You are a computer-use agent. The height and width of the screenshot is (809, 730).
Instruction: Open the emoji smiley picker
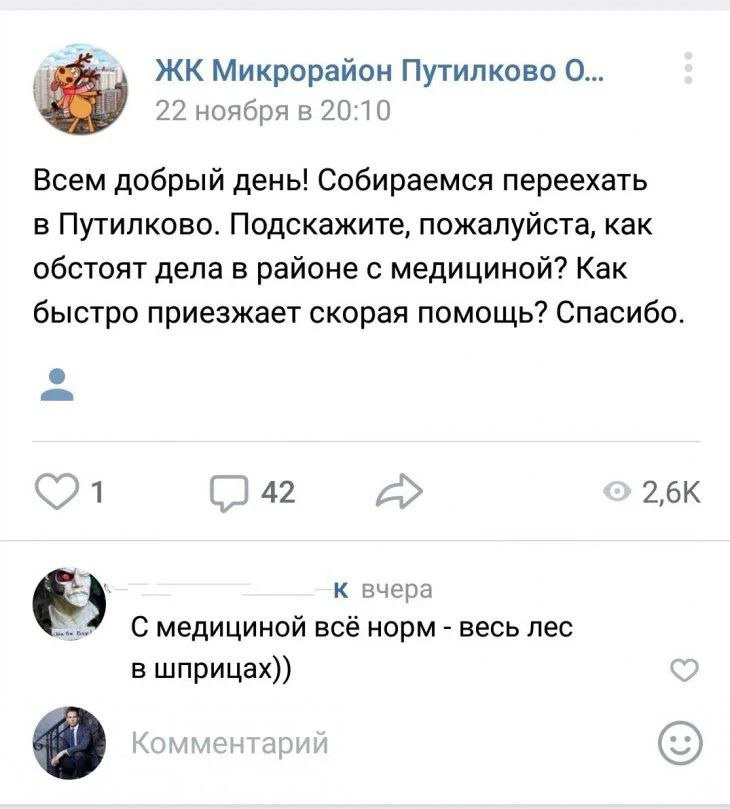[x=681, y=743]
